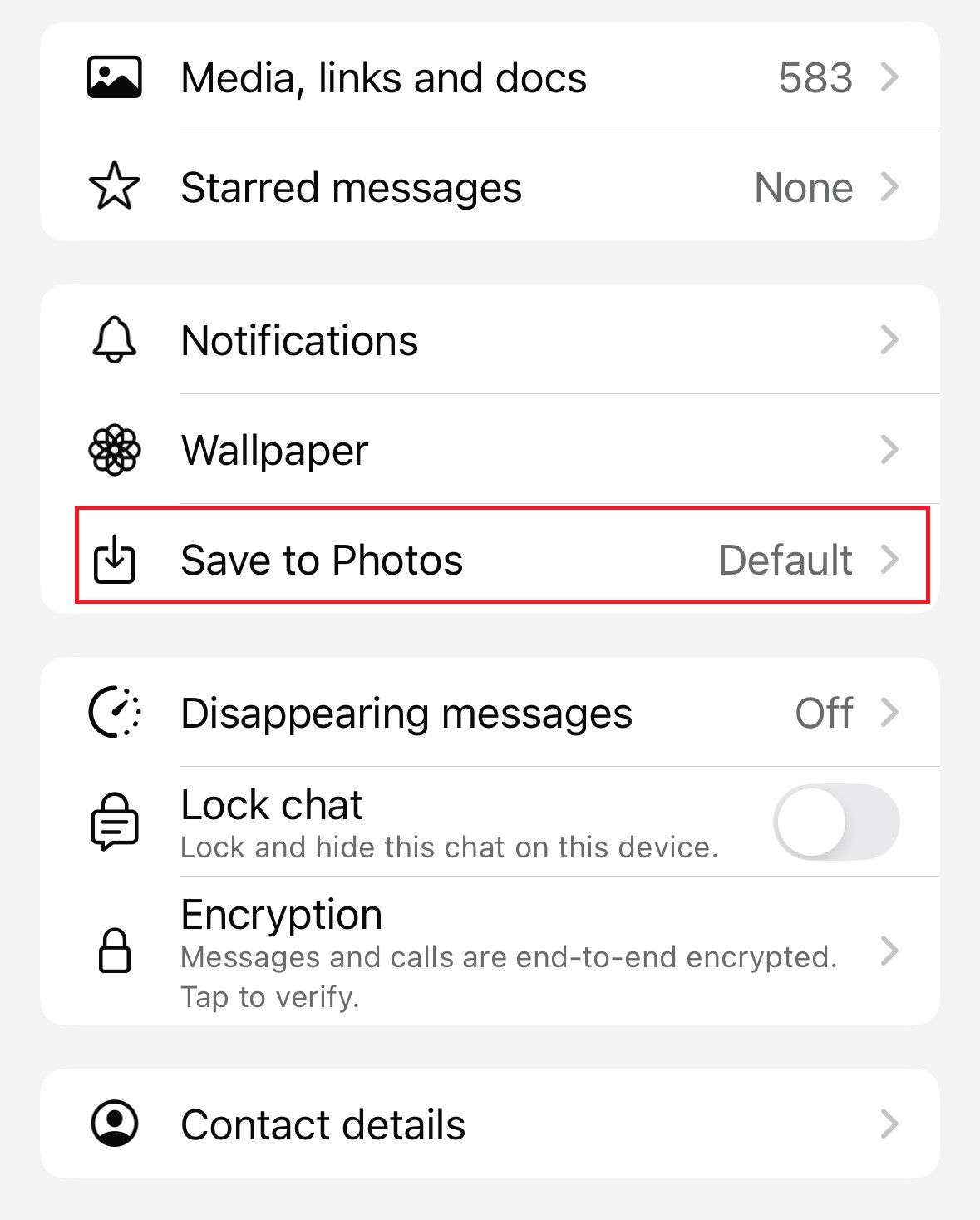Viewport: 980px width, 1220px height.
Task: Open Encryption to verify
Action: tap(490, 951)
